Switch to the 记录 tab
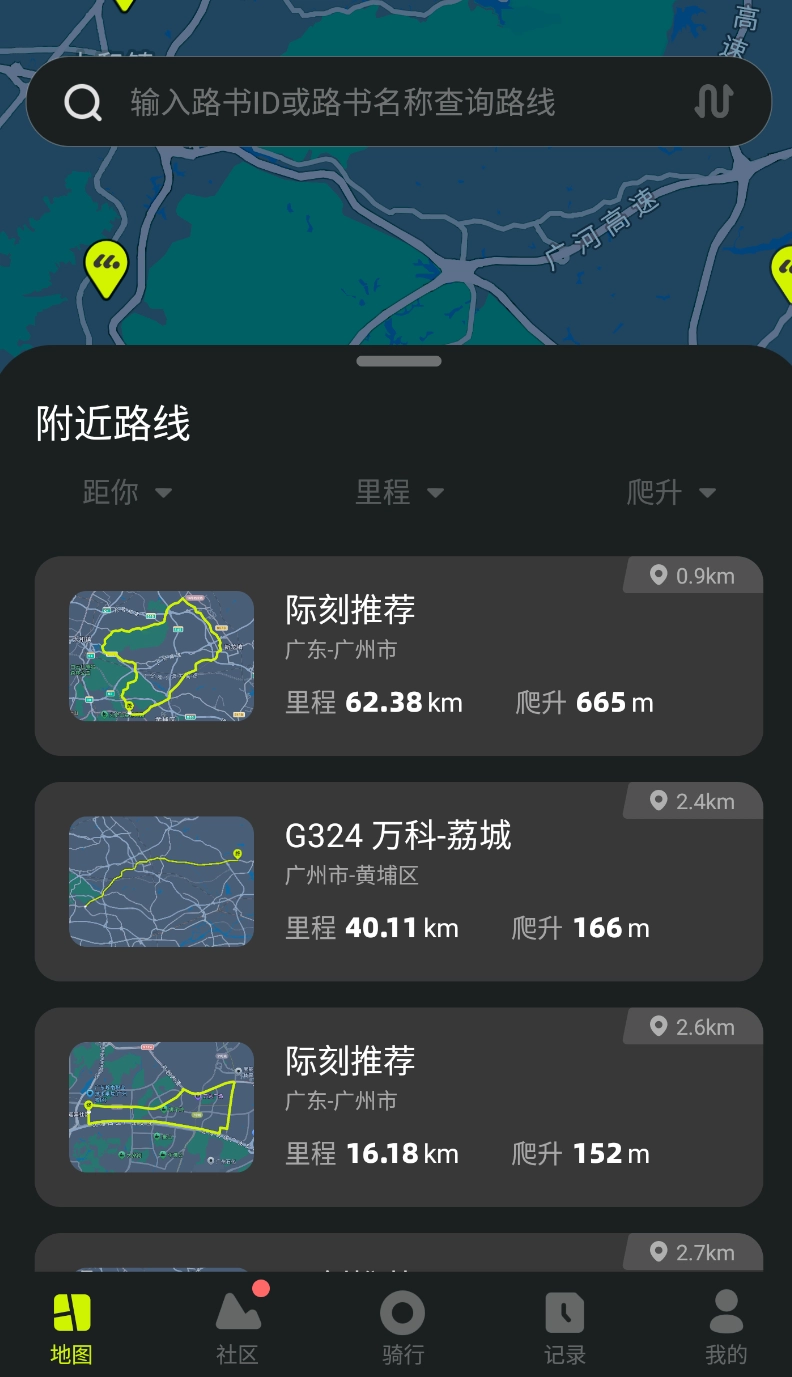The height and width of the screenshot is (1377, 792). click(x=563, y=1325)
